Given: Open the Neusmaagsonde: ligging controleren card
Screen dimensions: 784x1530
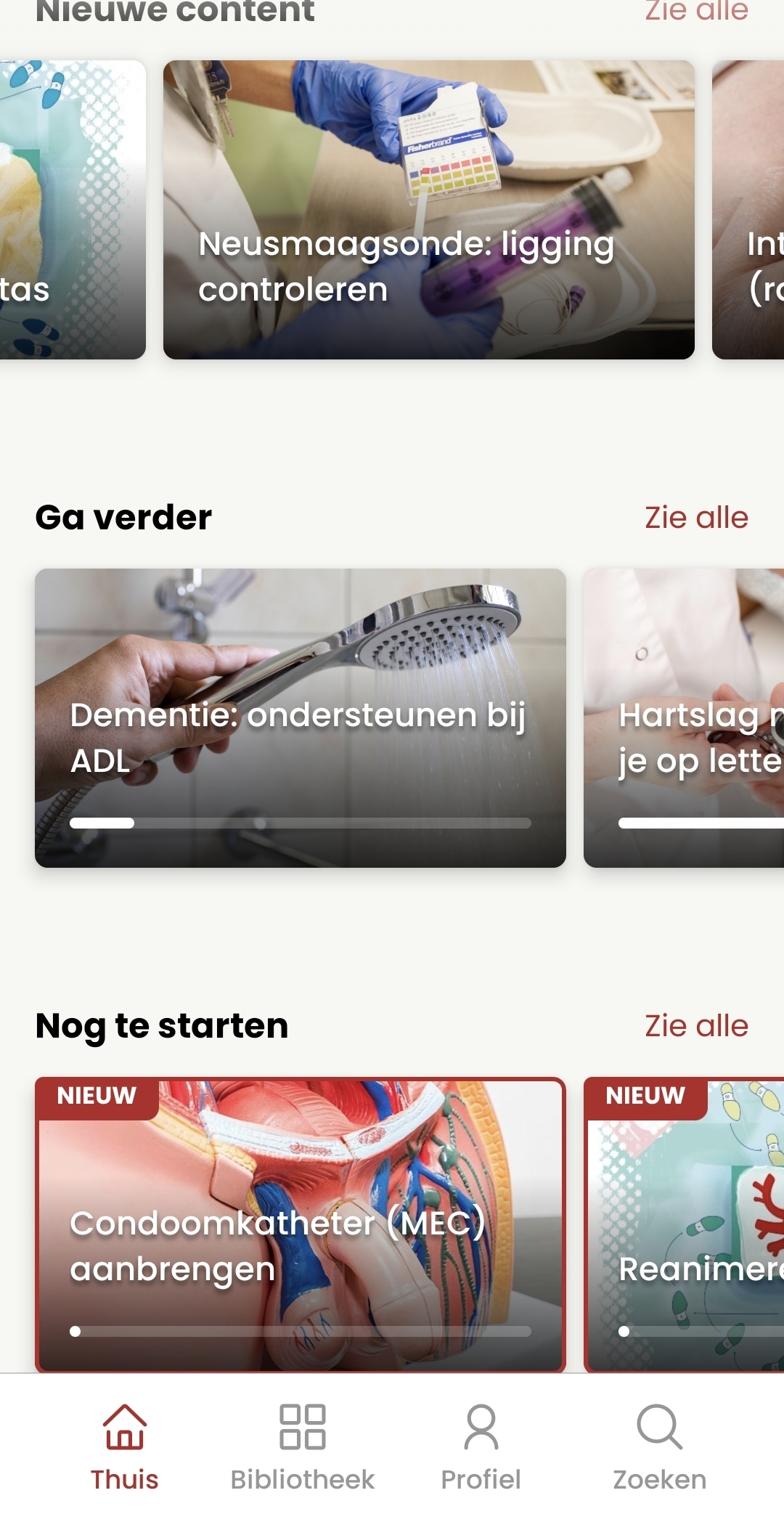Looking at the screenshot, I should [427, 209].
